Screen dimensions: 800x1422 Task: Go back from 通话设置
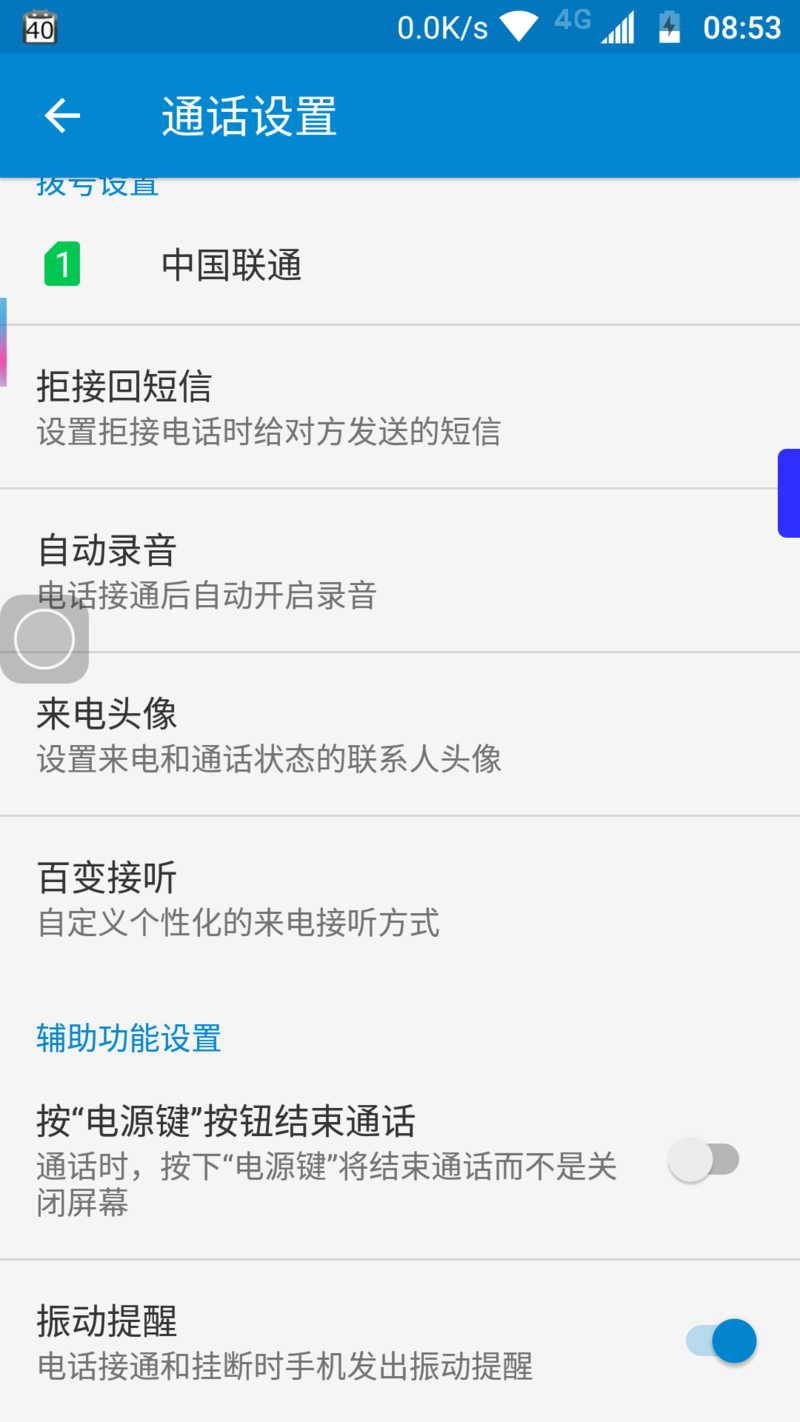tap(62, 116)
